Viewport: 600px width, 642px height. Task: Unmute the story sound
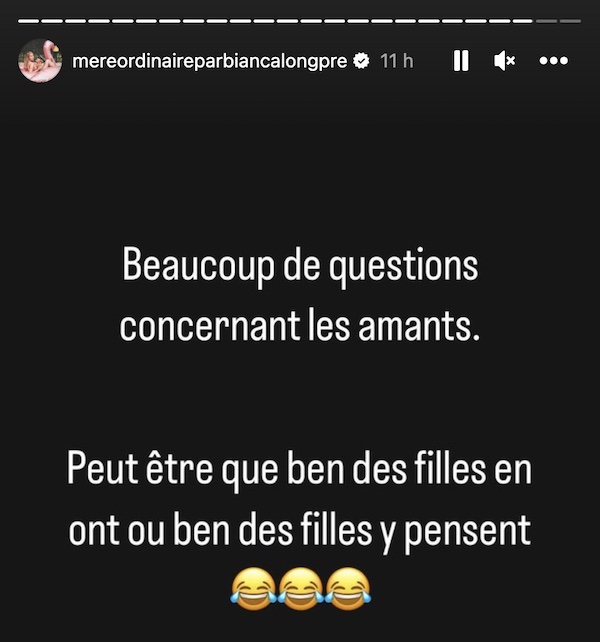505,61
